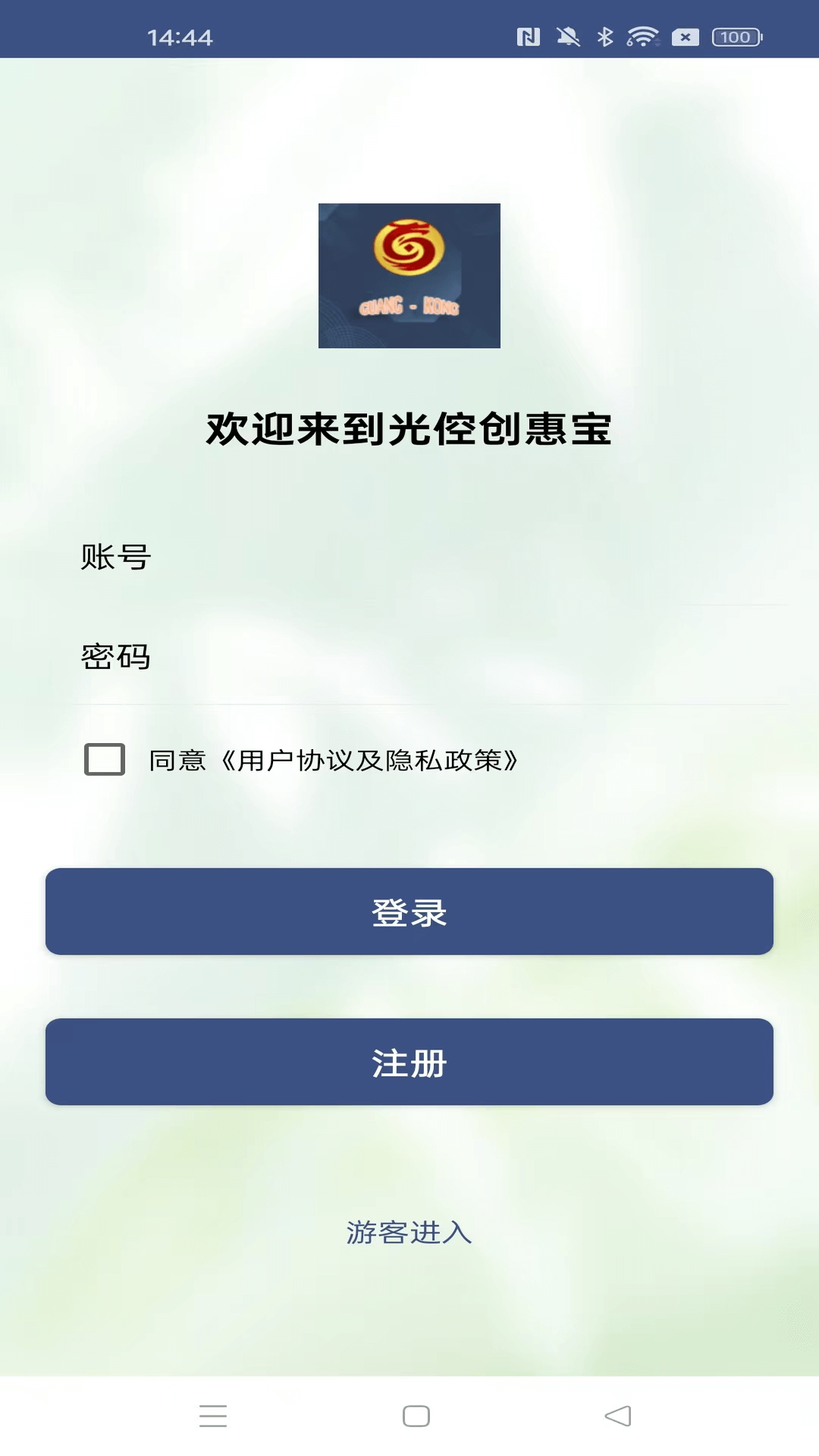
Task: Enter as guest via 游客进入
Action: click(409, 1232)
